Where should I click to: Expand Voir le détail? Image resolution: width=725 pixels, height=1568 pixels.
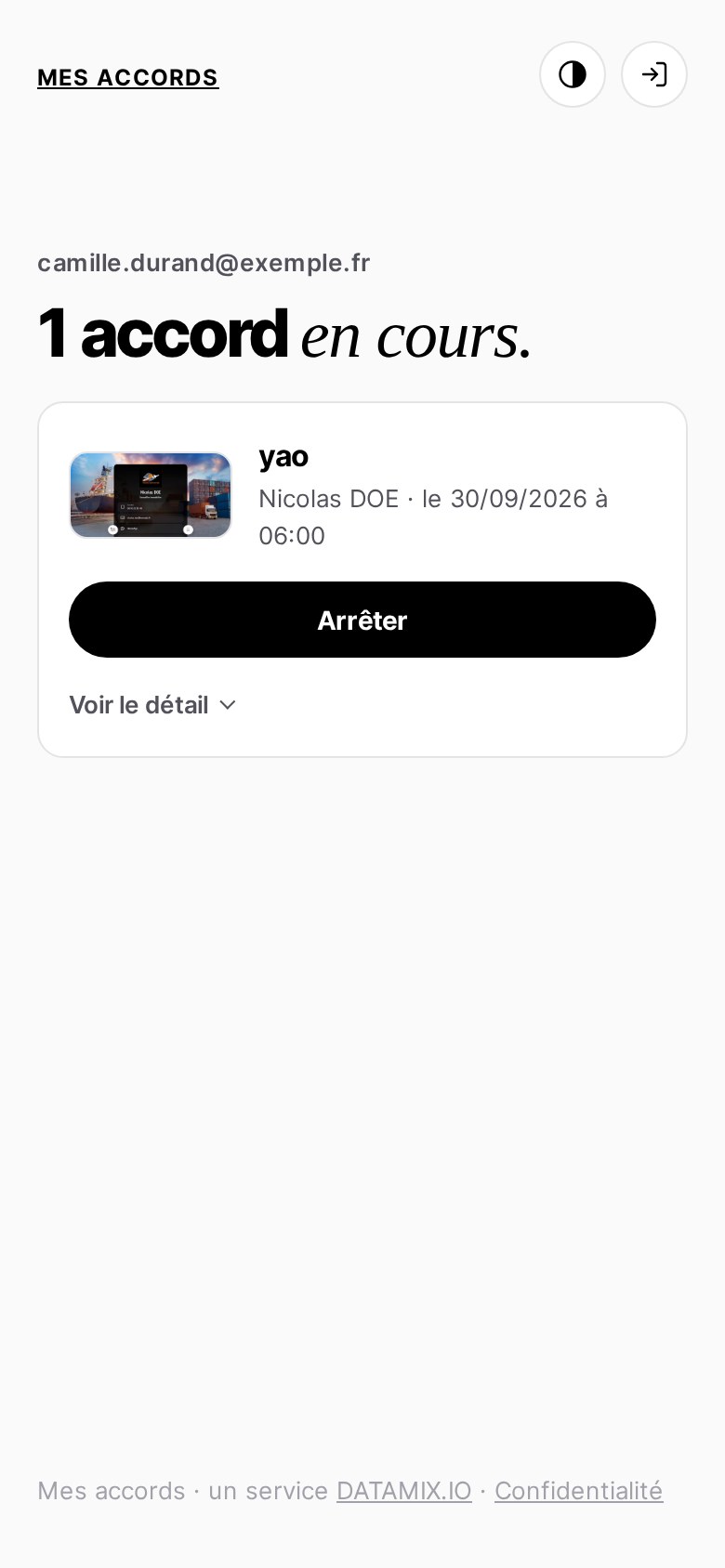pyautogui.click(x=153, y=705)
